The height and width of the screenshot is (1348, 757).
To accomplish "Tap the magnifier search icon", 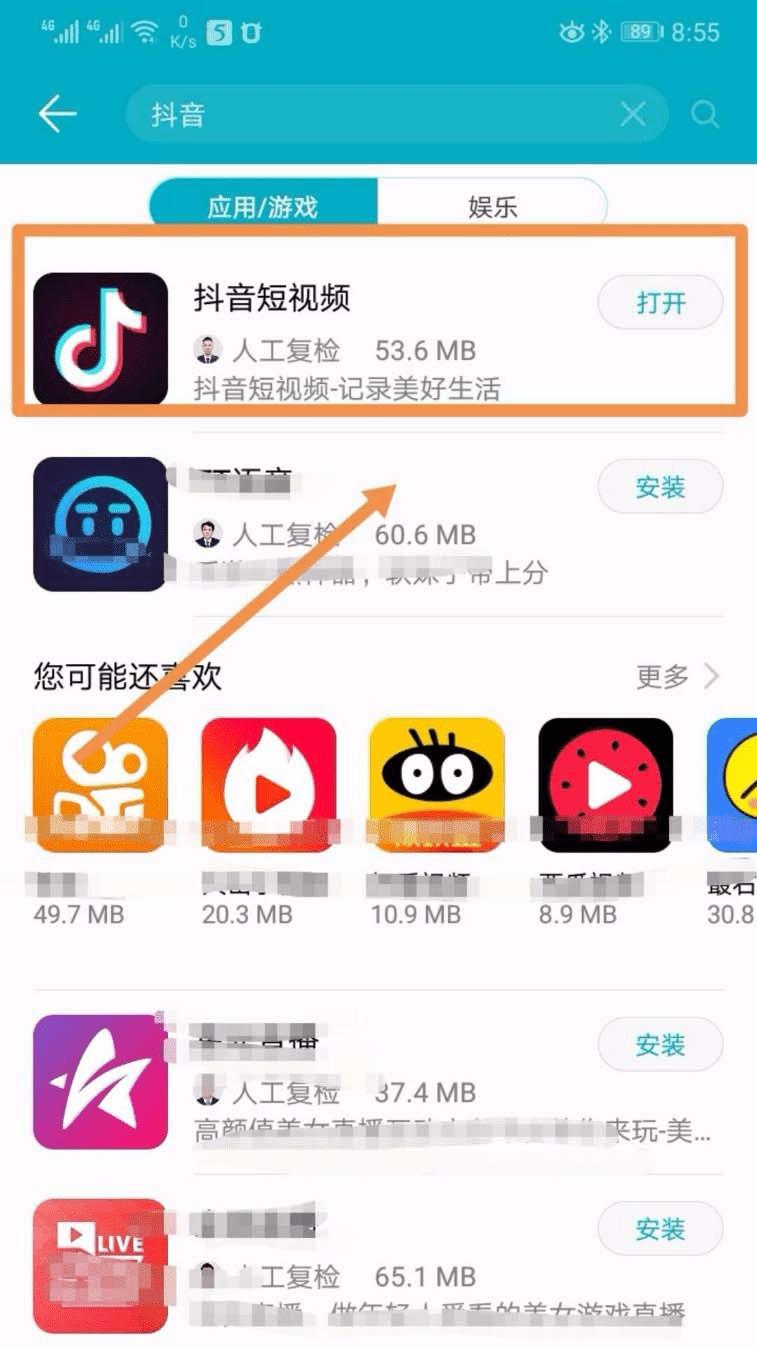I will [x=704, y=114].
